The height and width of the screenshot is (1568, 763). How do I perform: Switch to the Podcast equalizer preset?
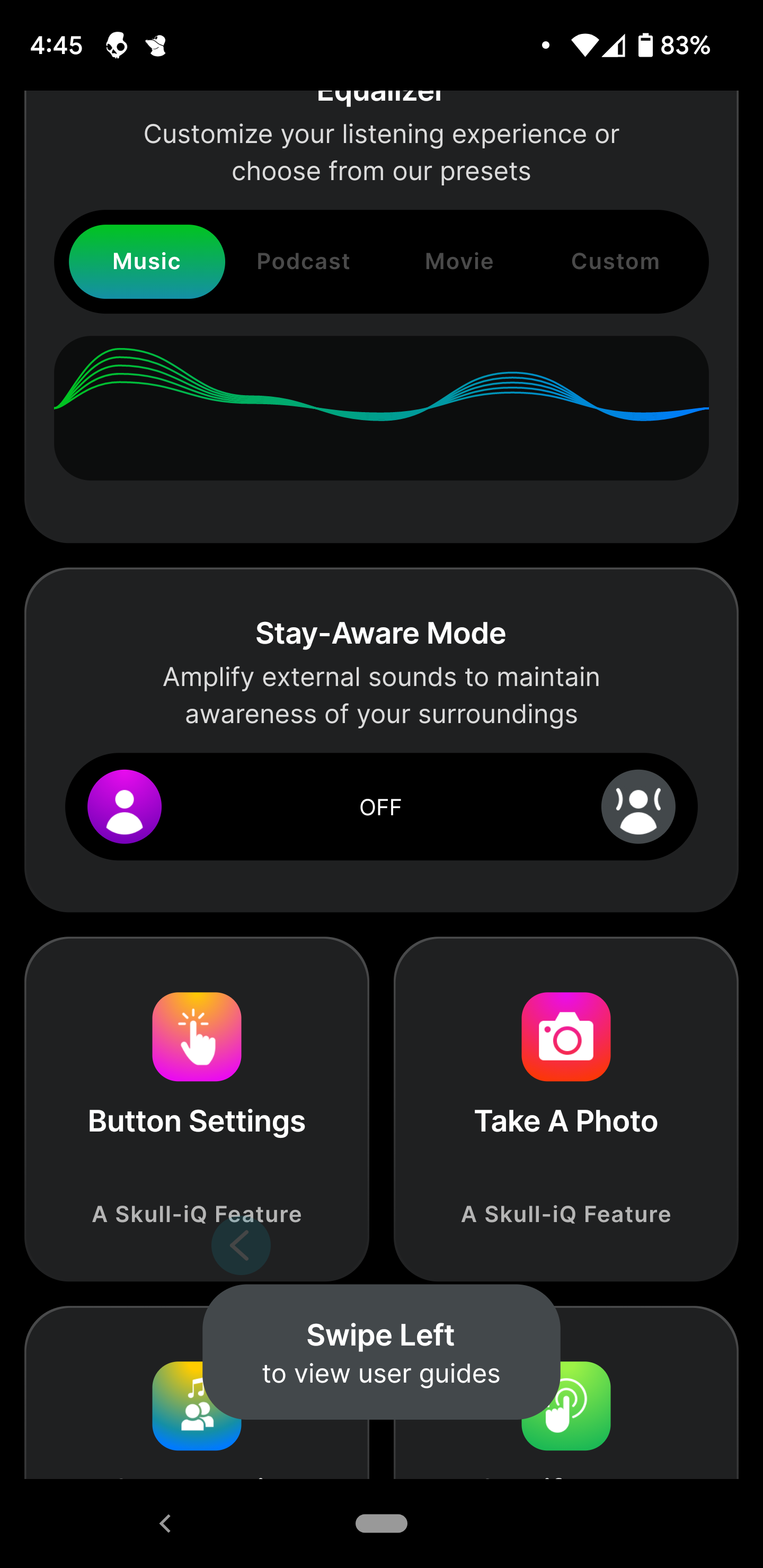click(303, 262)
